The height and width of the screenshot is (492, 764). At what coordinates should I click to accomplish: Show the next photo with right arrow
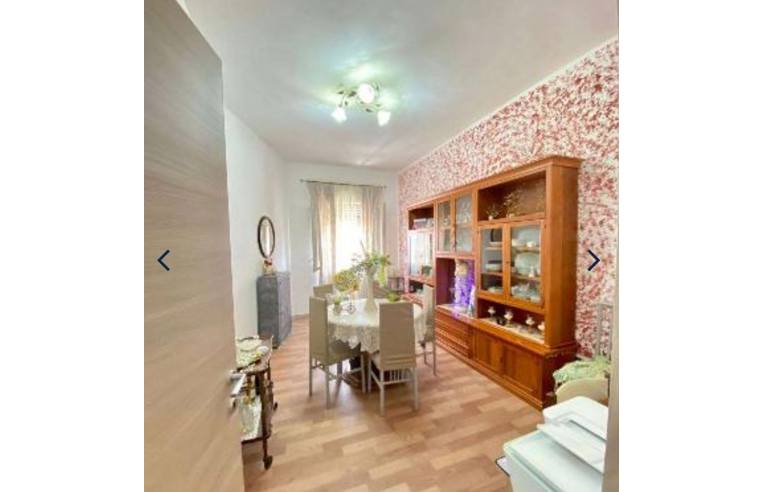[593, 260]
